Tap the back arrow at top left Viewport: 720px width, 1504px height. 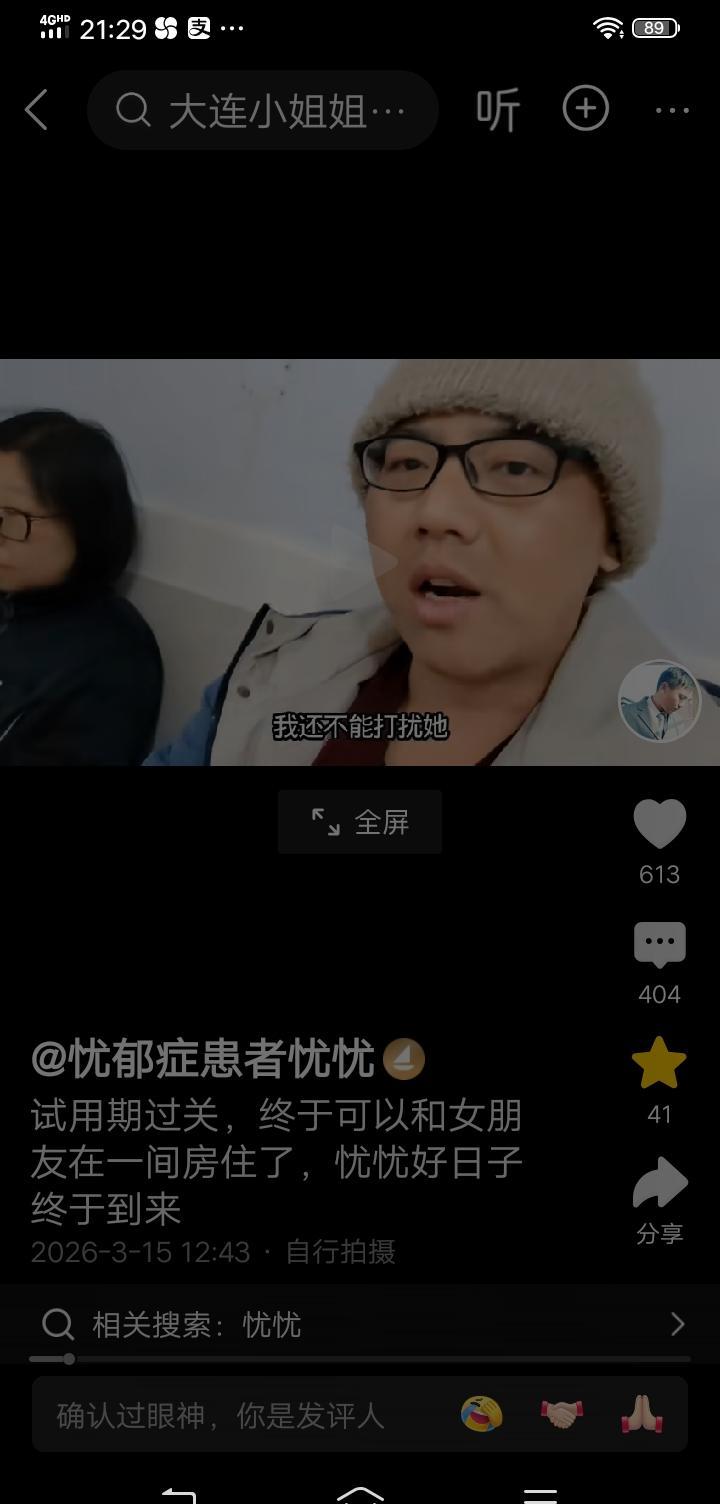coord(38,110)
